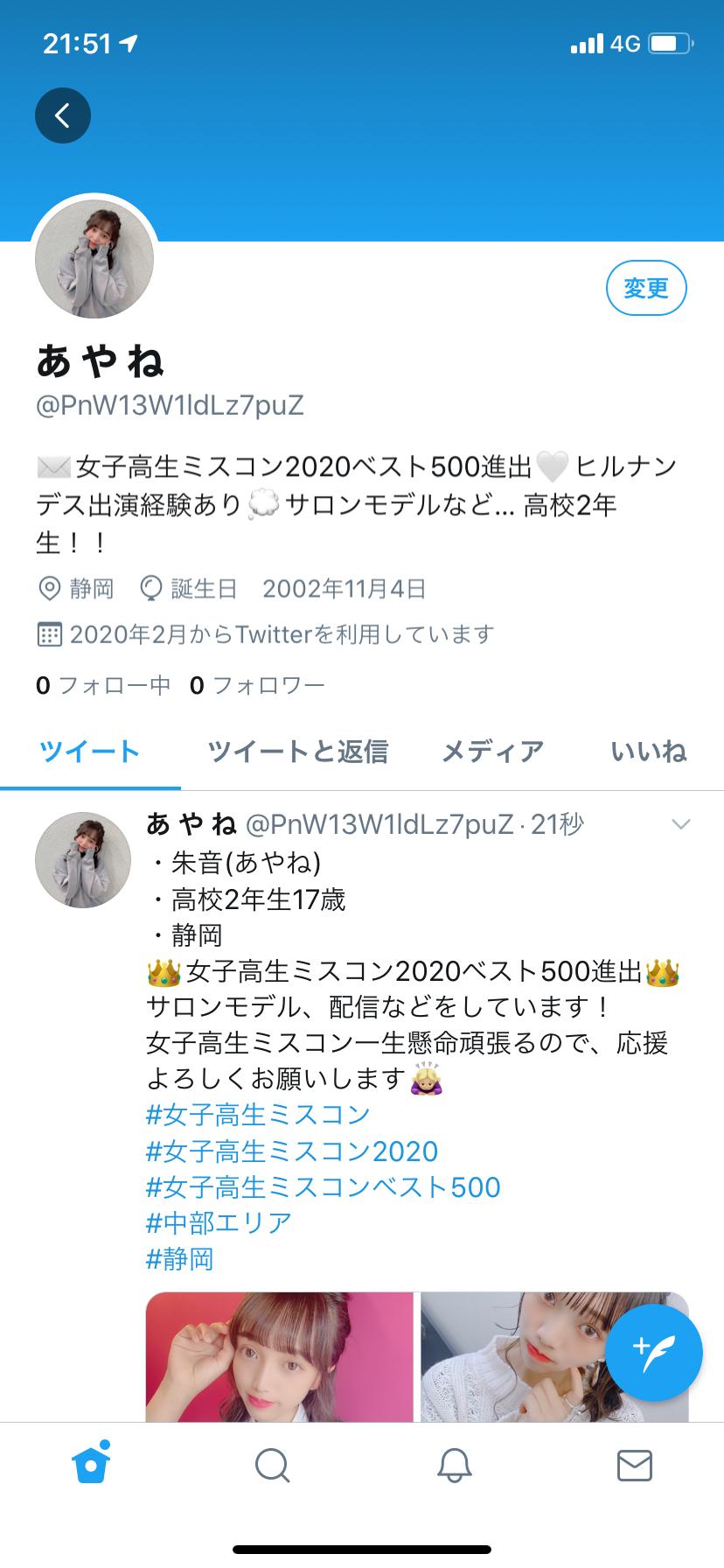The image size is (724, 1568).
Task: Open hashtag #女子高生ミスコンベスト500
Action: 324,1187
